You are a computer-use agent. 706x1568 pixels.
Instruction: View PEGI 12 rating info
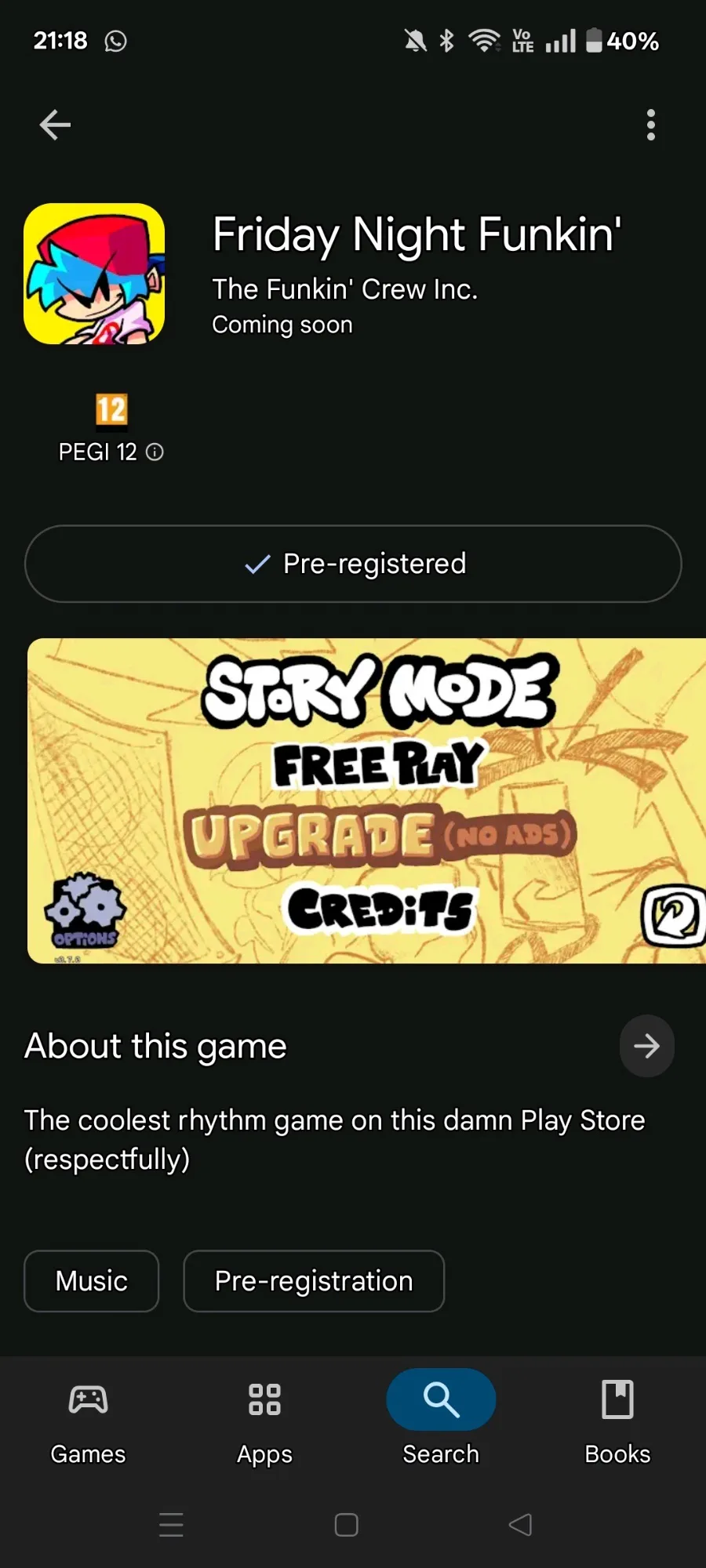155,452
